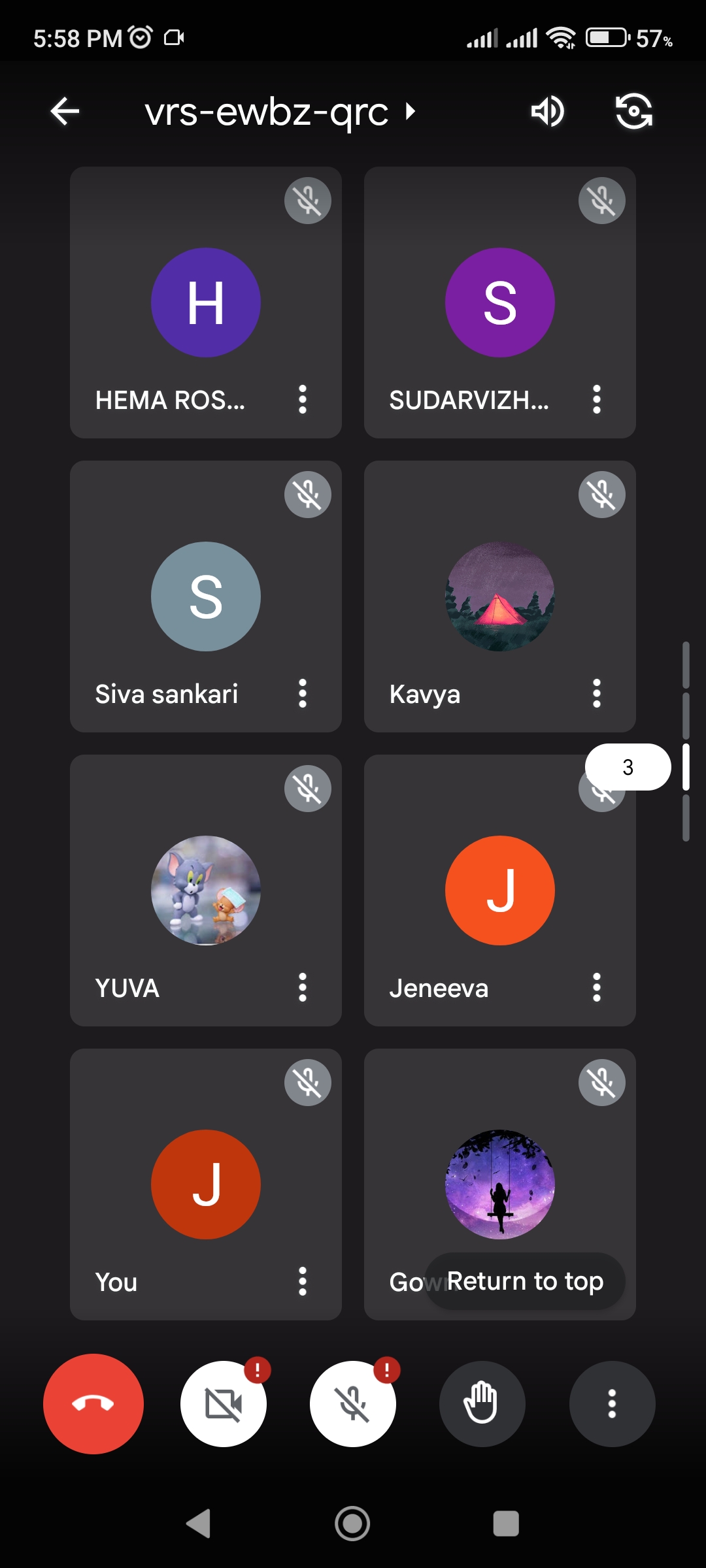Go to the system home screen
Image resolution: width=706 pixels, height=1568 pixels.
point(352,1524)
